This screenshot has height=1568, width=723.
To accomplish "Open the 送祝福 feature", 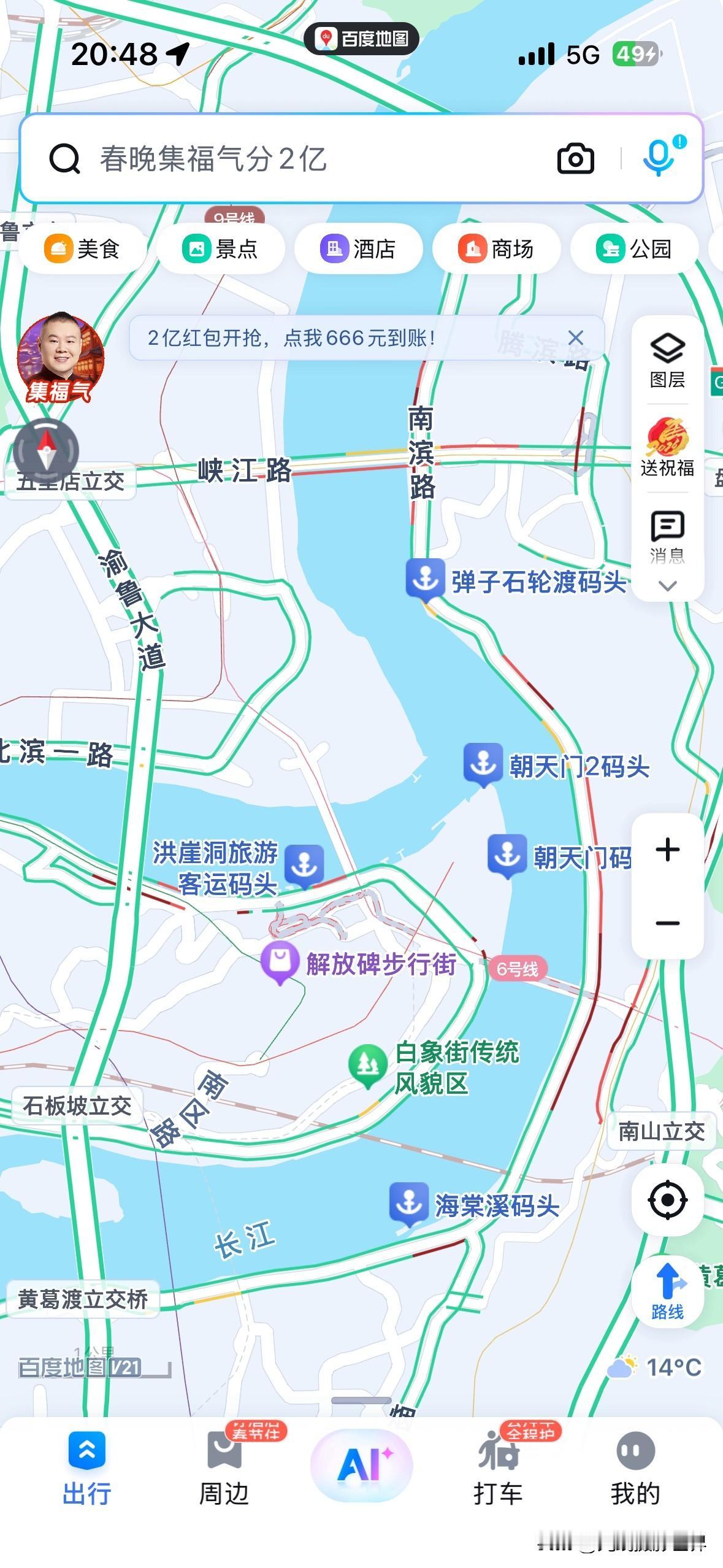I will point(667,448).
